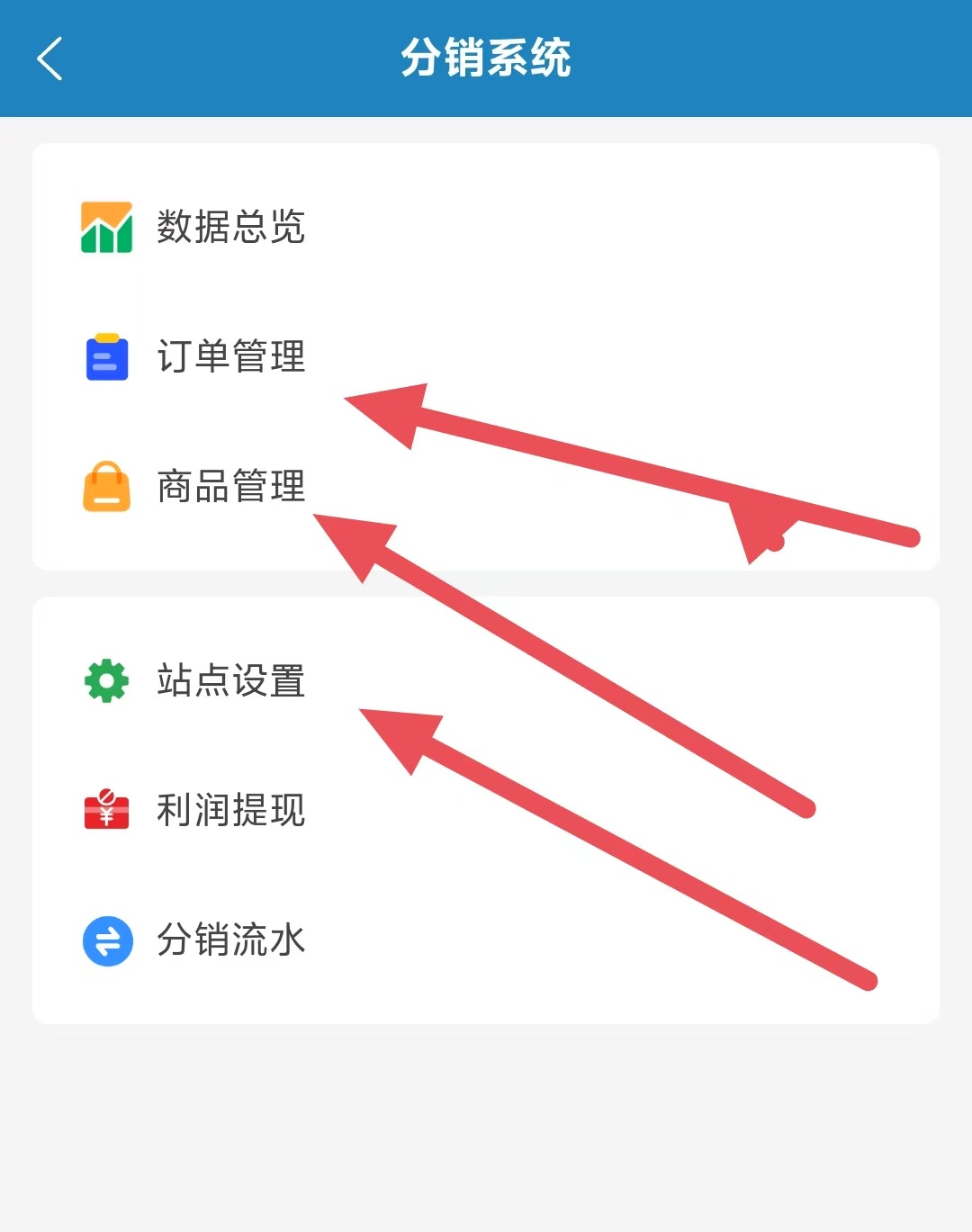Screen dimensions: 972x1232
Task: Go back using the top-left arrow
Action: click(50, 59)
